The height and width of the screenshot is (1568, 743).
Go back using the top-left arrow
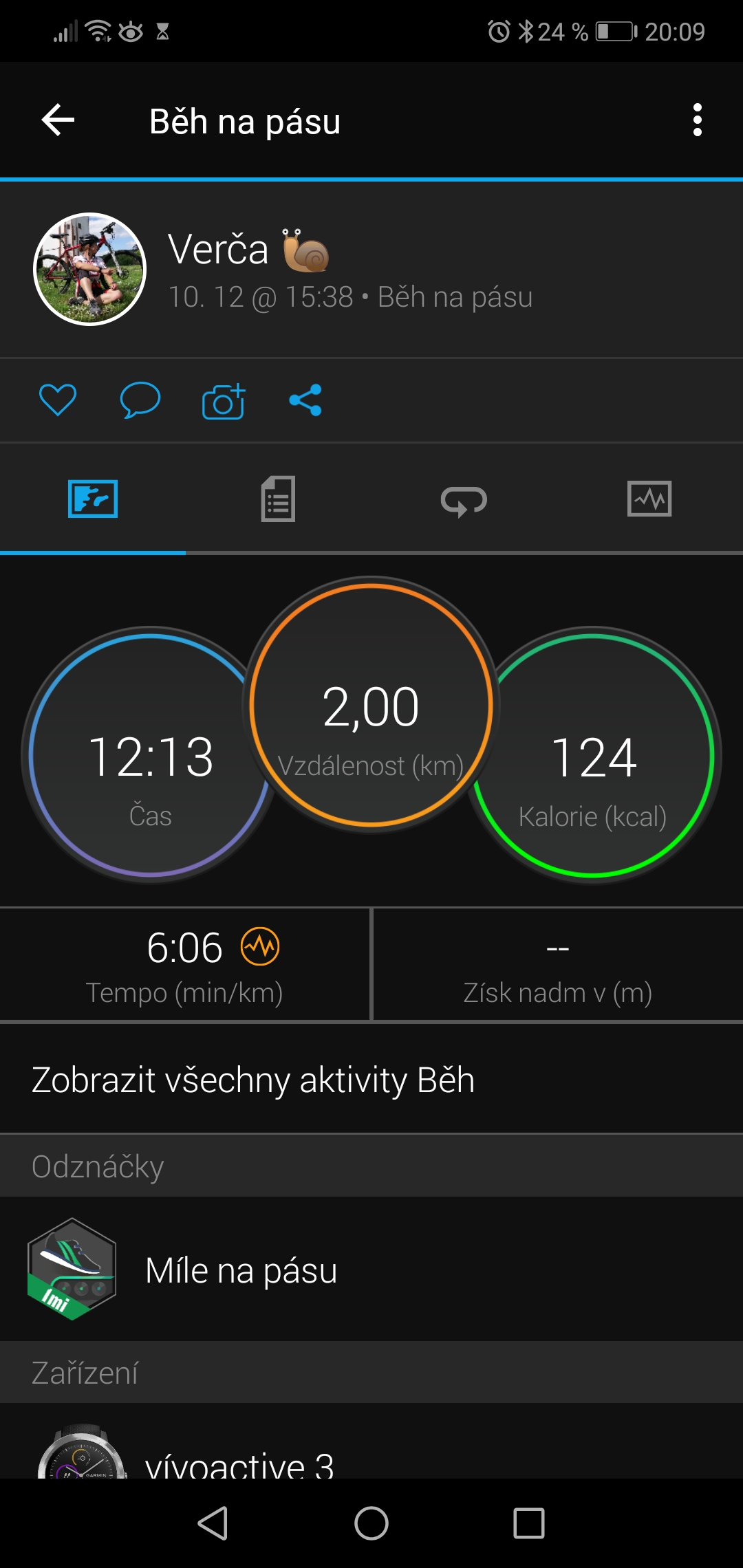pyautogui.click(x=58, y=120)
